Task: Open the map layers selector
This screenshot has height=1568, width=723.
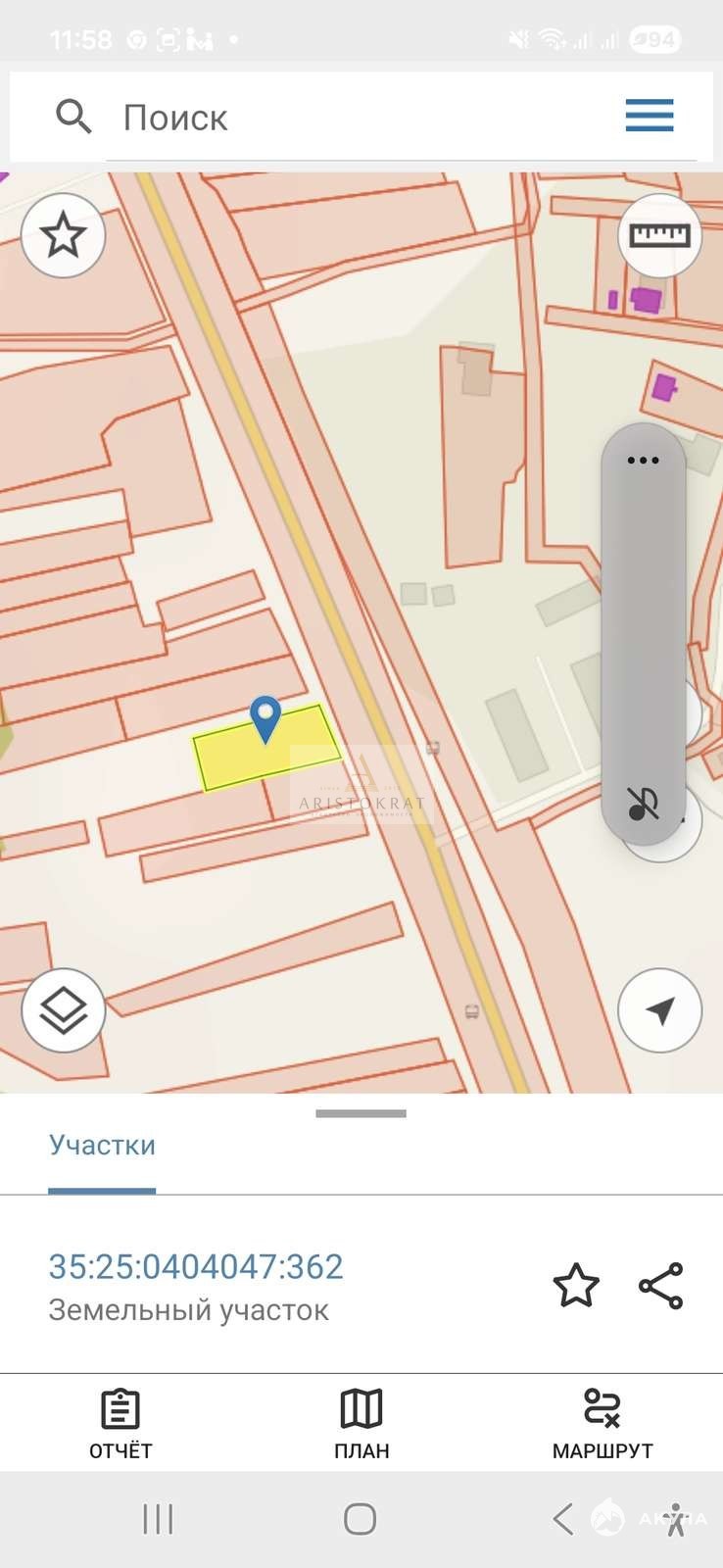Action: (64, 1010)
